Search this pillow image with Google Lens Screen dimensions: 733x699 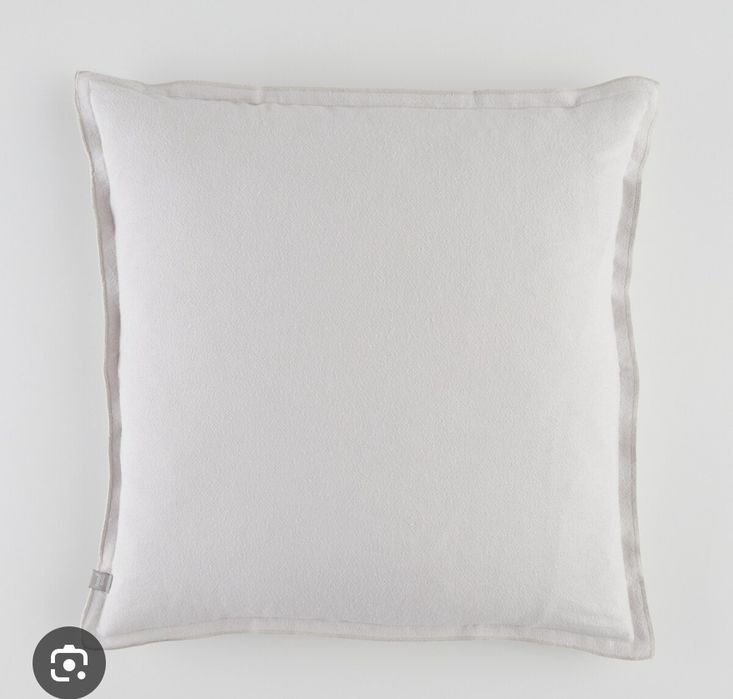[69, 663]
